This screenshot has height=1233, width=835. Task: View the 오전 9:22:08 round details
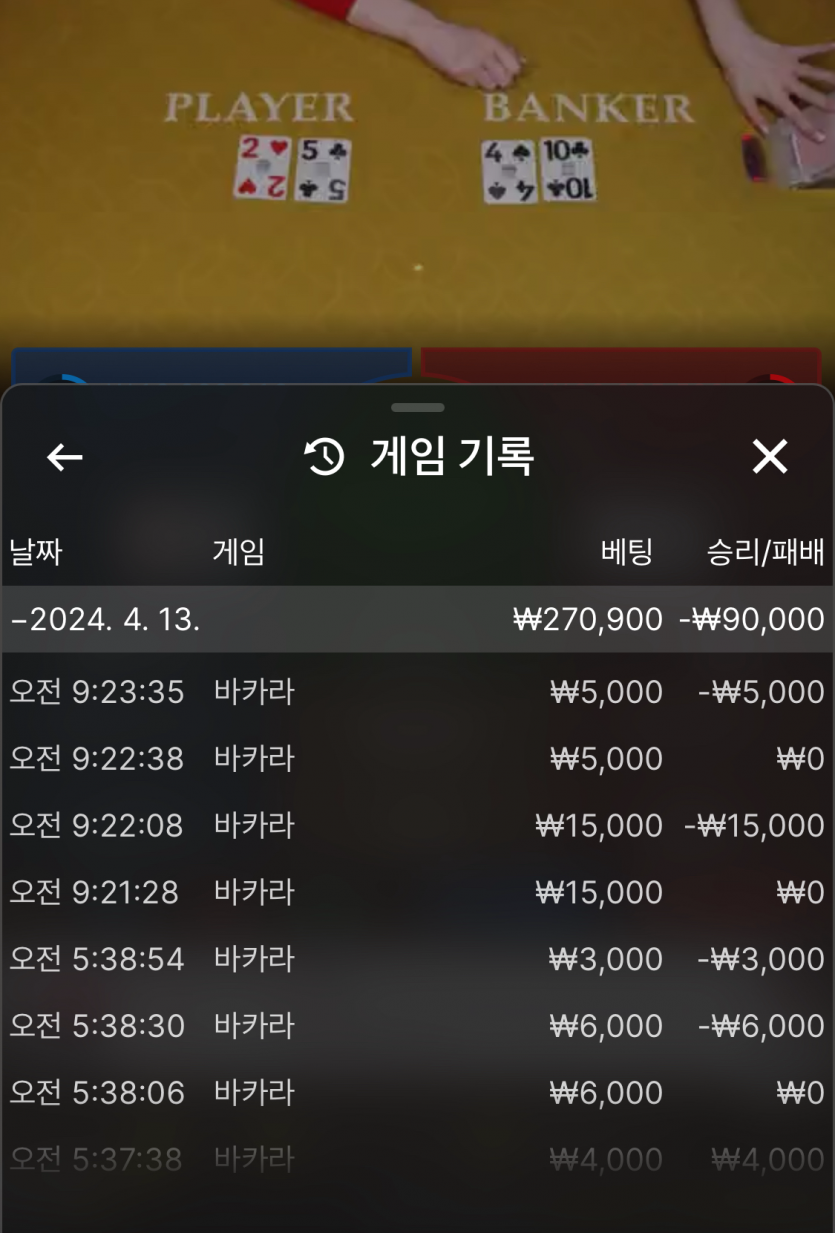pos(416,825)
